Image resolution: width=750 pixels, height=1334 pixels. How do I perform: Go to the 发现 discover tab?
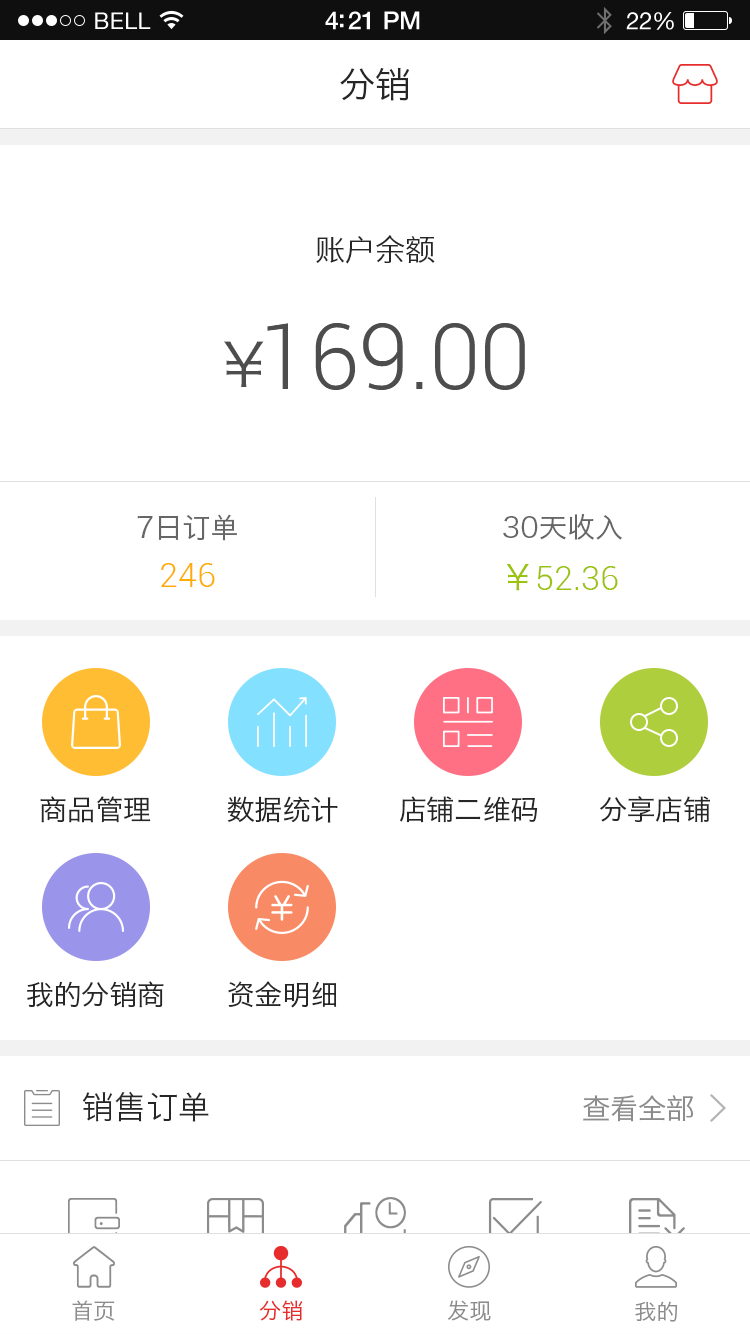click(469, 1284)
